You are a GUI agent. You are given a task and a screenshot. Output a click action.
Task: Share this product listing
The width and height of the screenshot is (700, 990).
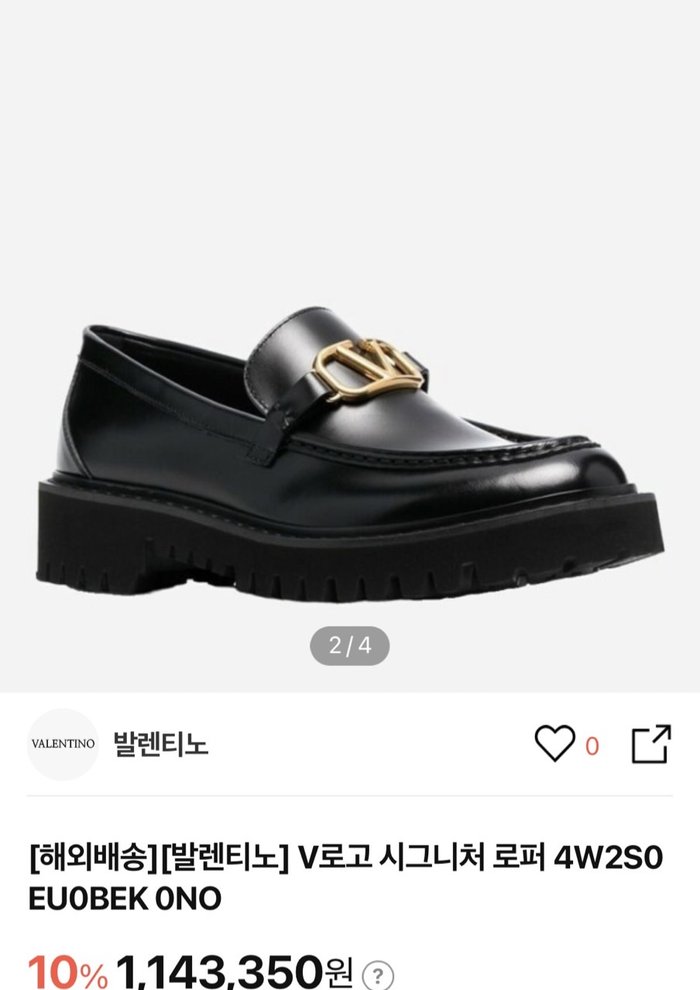650,744
